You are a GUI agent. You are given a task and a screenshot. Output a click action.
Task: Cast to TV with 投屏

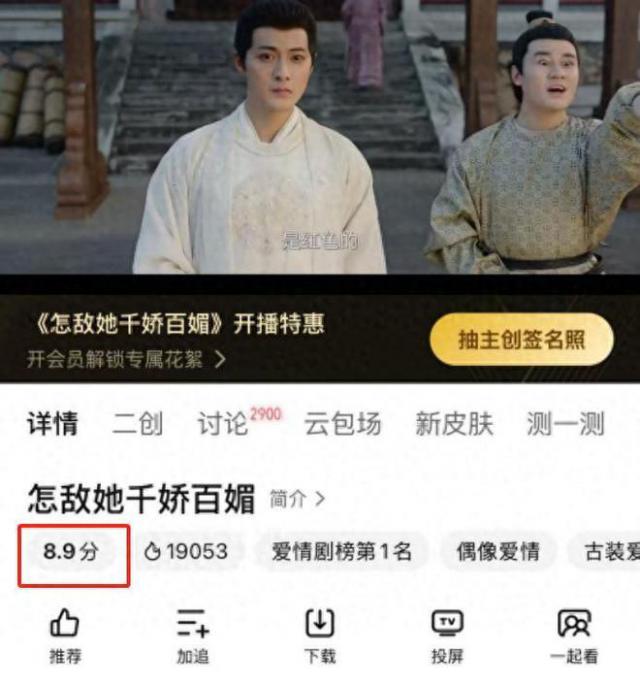click(x=447, y=637)
